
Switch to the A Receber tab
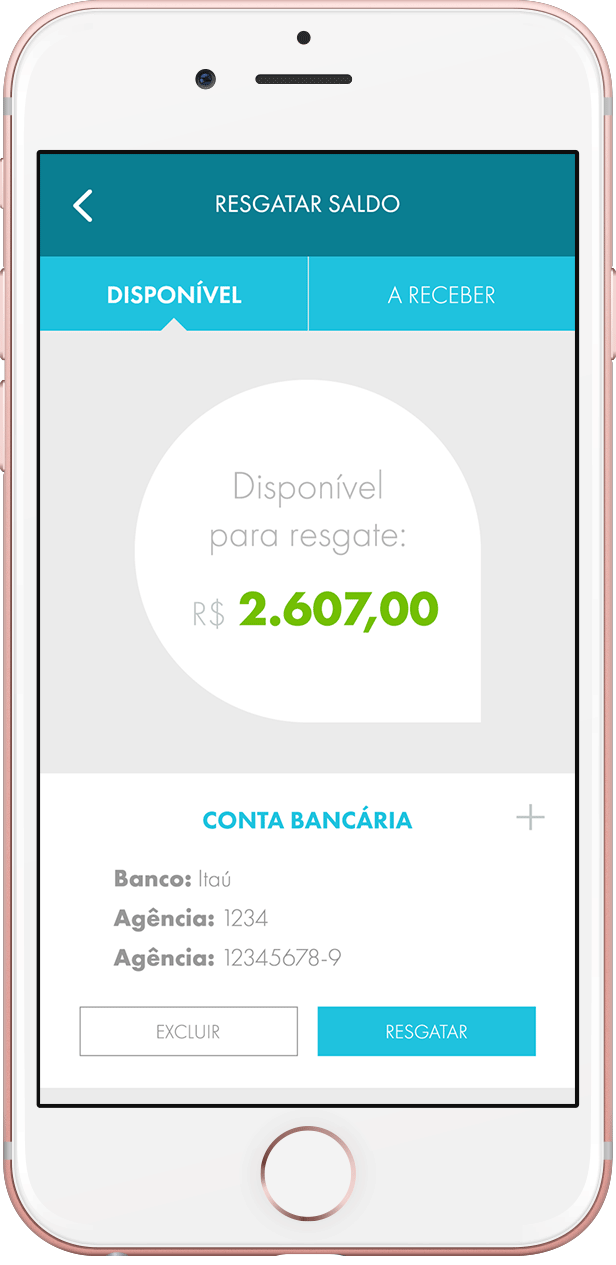point(441,295)
